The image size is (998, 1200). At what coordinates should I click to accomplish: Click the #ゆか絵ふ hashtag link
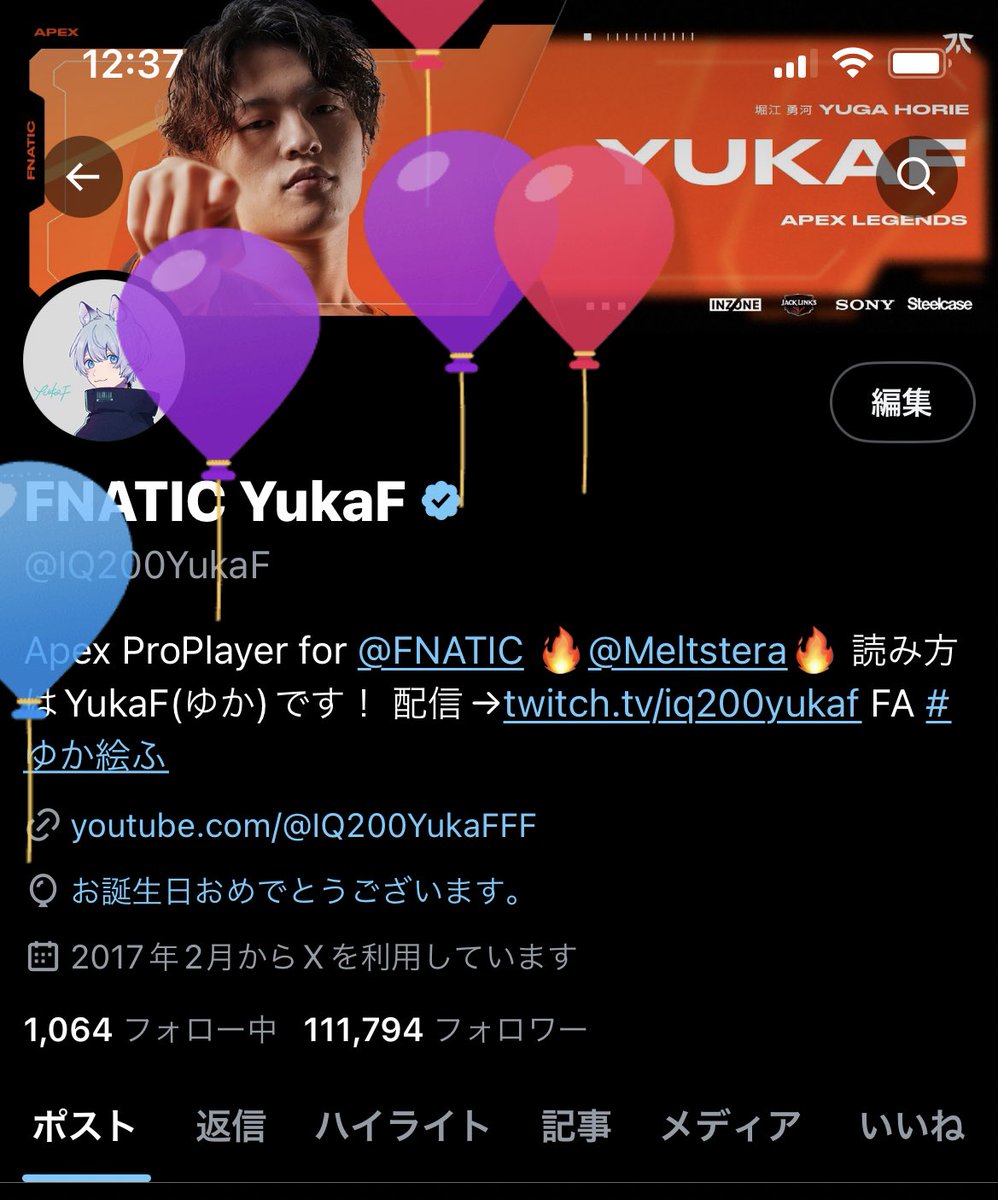click(x=95, y=757)
